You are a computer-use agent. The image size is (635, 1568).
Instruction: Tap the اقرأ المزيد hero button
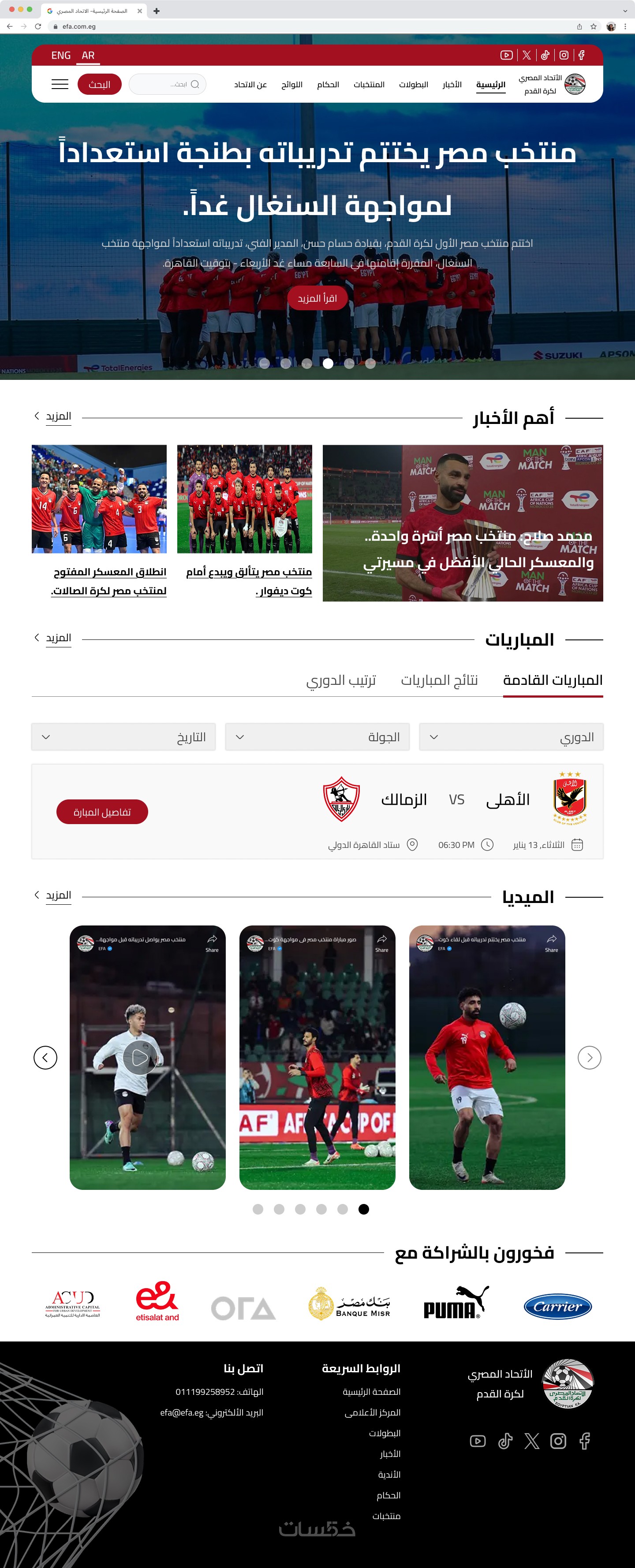(x=317, y=298)
